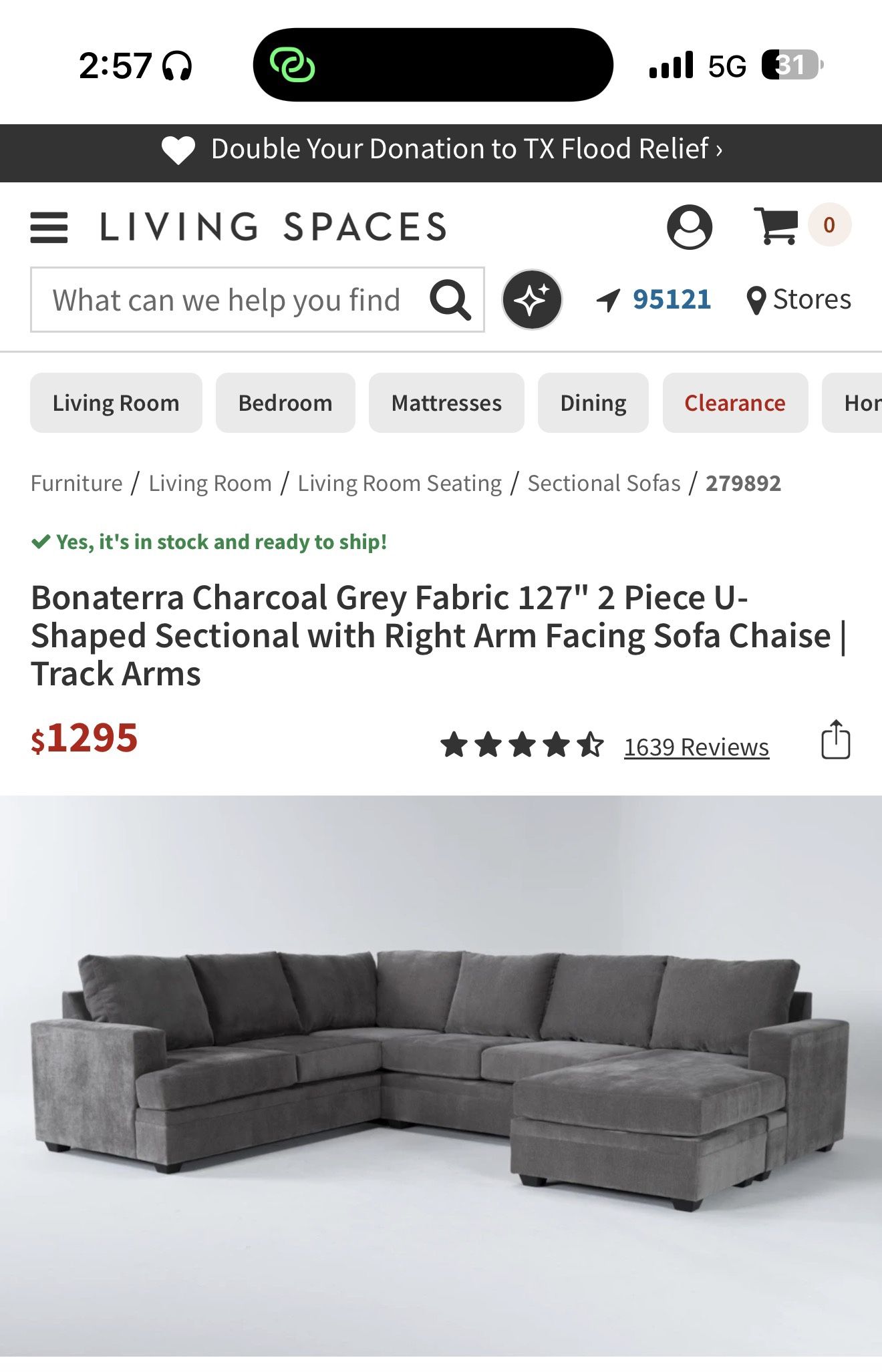Image resolution: width=882 pixels, height=1372 pixels.
Task: View the shopping cart
Action: coord(776,226)
